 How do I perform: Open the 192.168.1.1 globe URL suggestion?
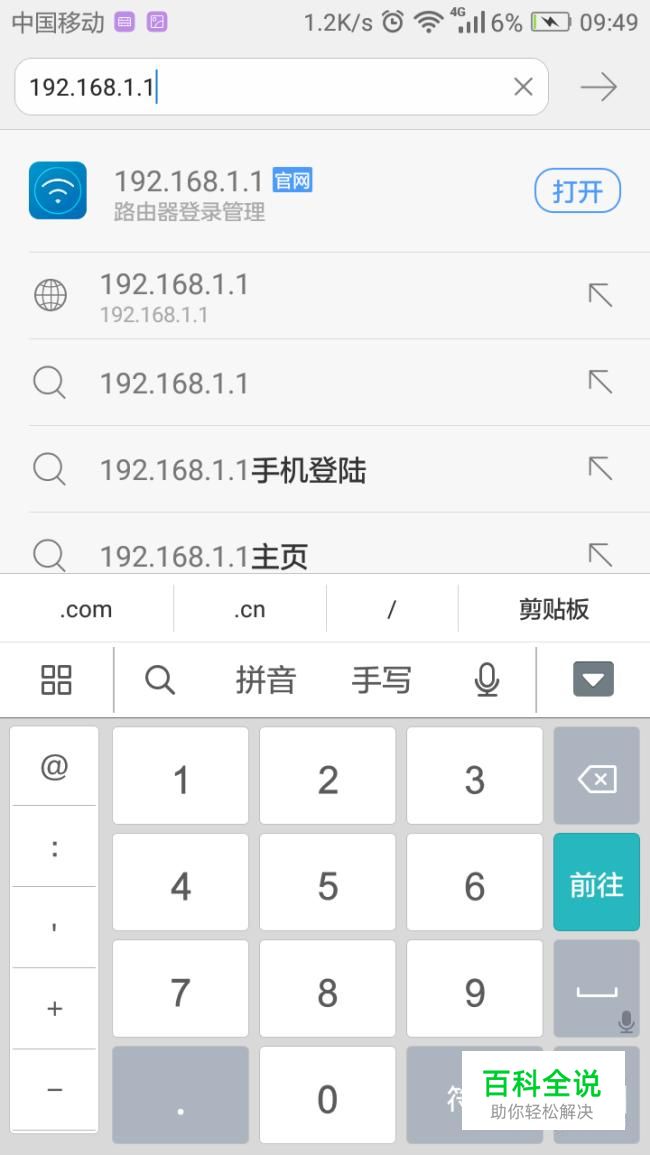coord(324,296)
